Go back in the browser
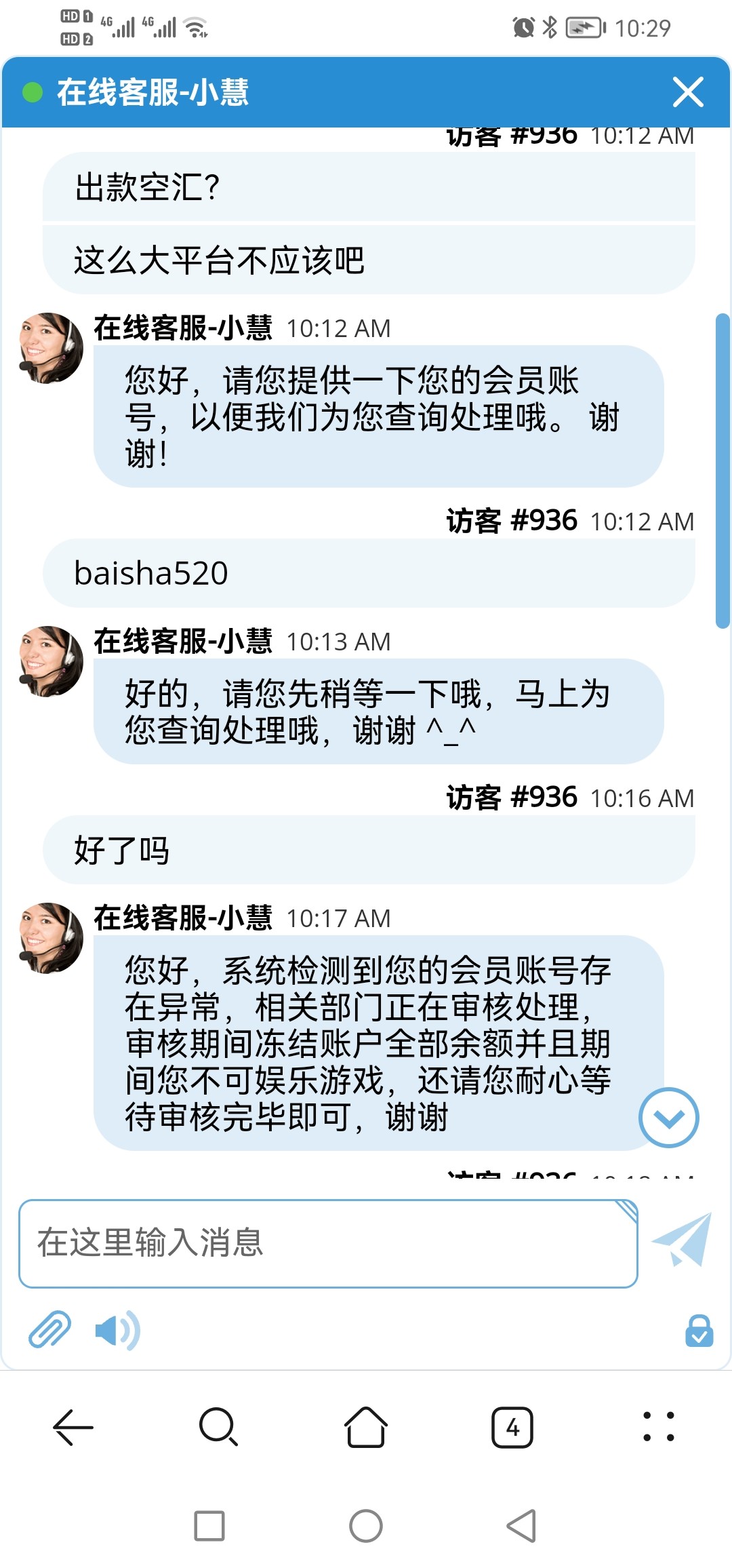The width and height of the screenshot is (732, 1568). [x=73, y=1427]
